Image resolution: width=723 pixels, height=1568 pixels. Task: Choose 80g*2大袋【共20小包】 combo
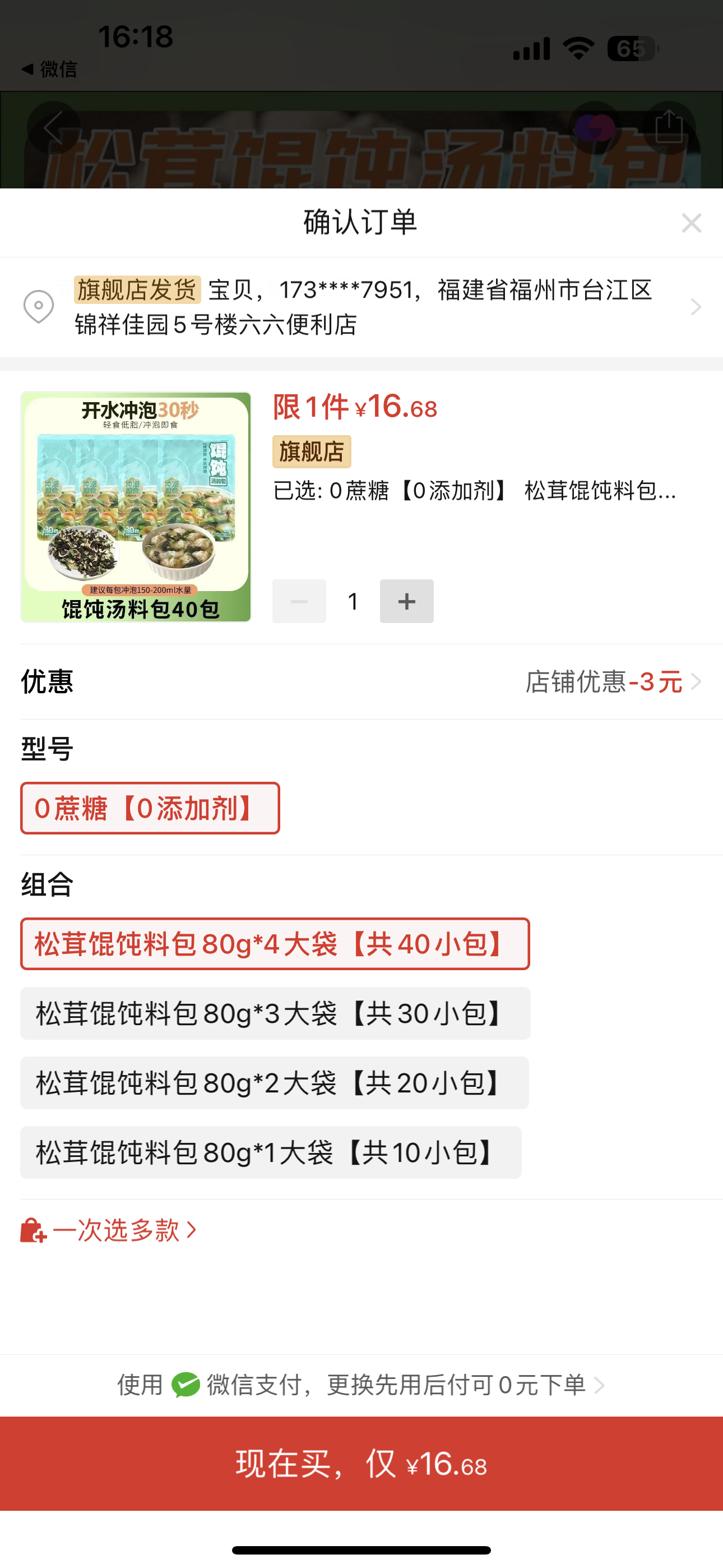click(x=275, y=1083)
